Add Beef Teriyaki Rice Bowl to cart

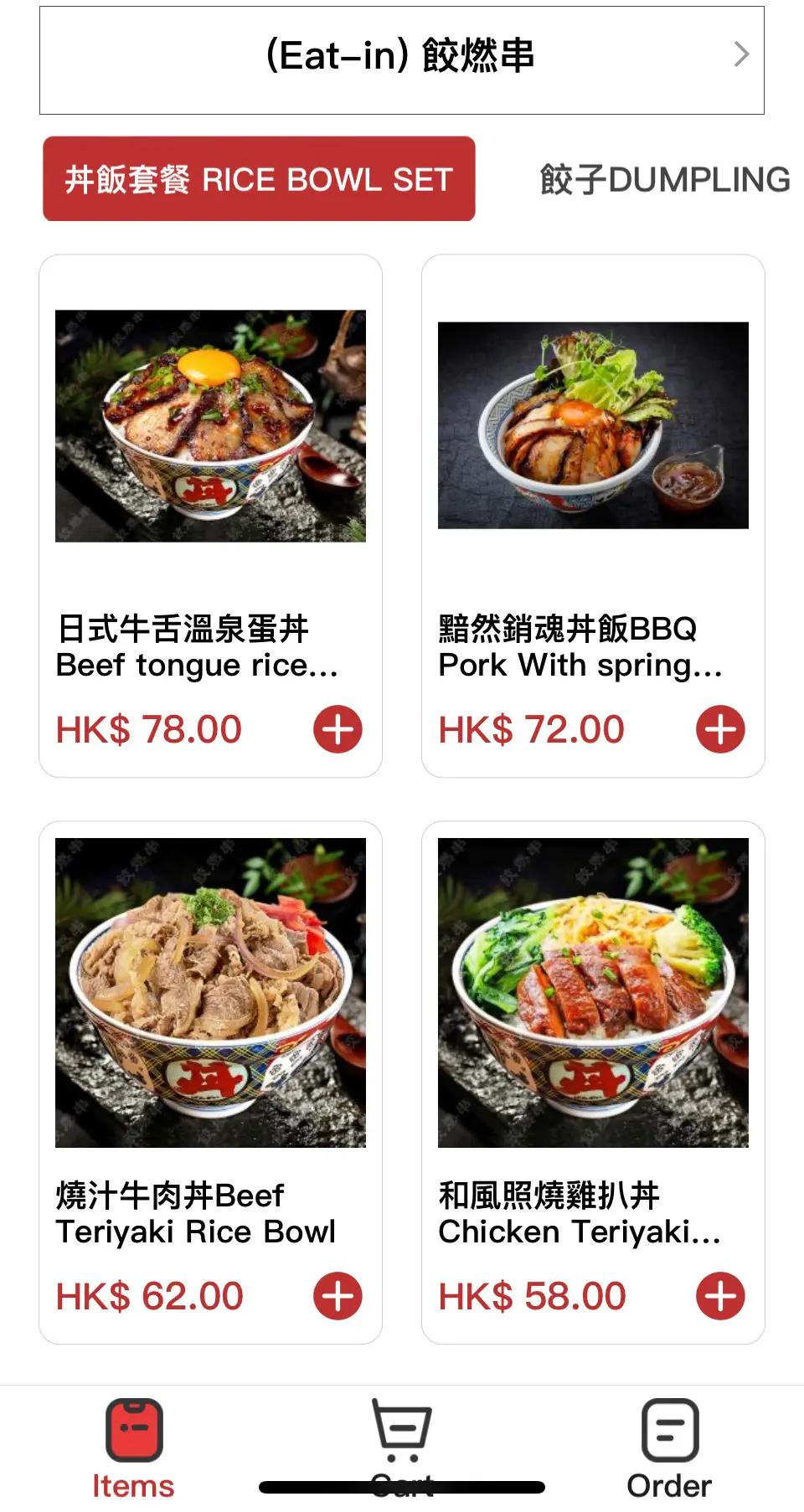[x=338, y=1296]
